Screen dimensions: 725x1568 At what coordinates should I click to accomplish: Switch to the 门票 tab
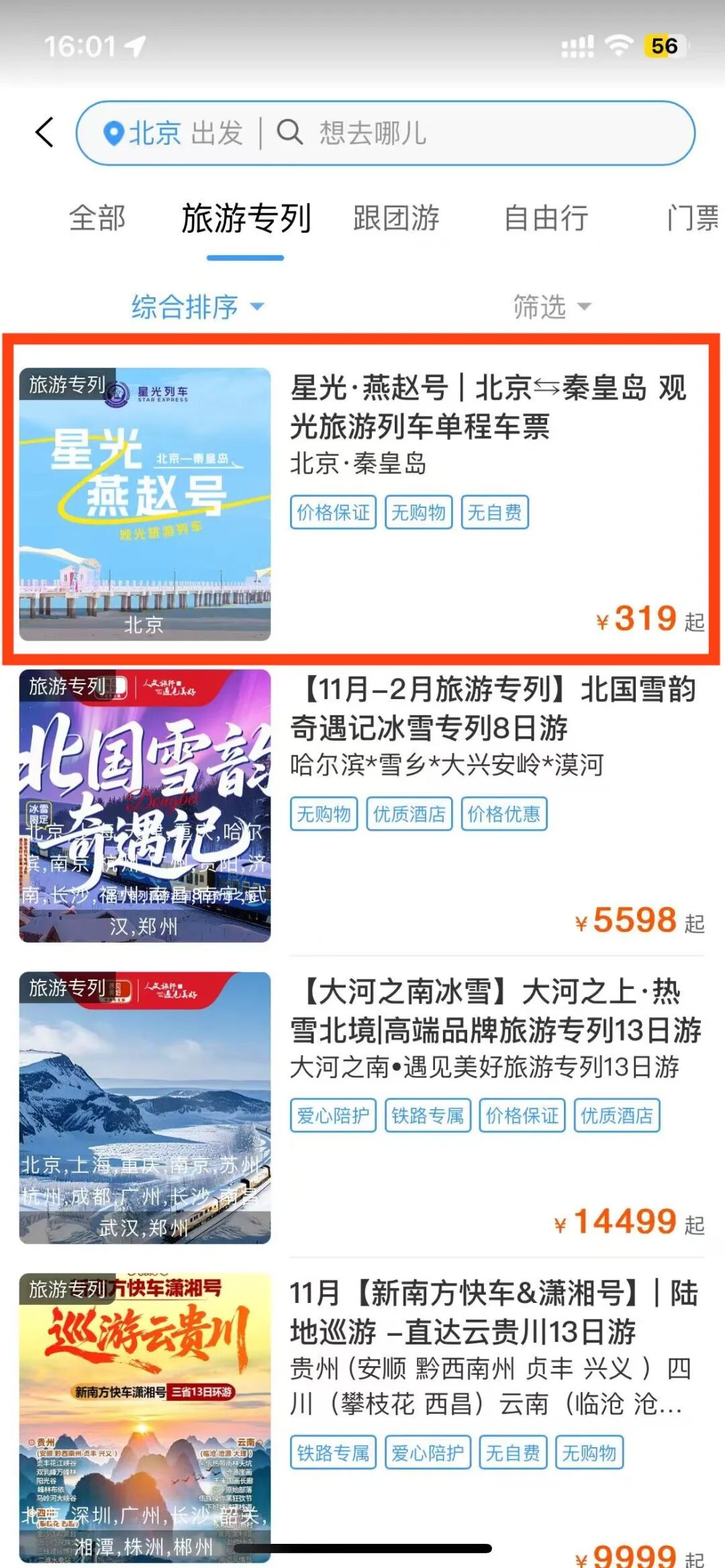point(691,219)
